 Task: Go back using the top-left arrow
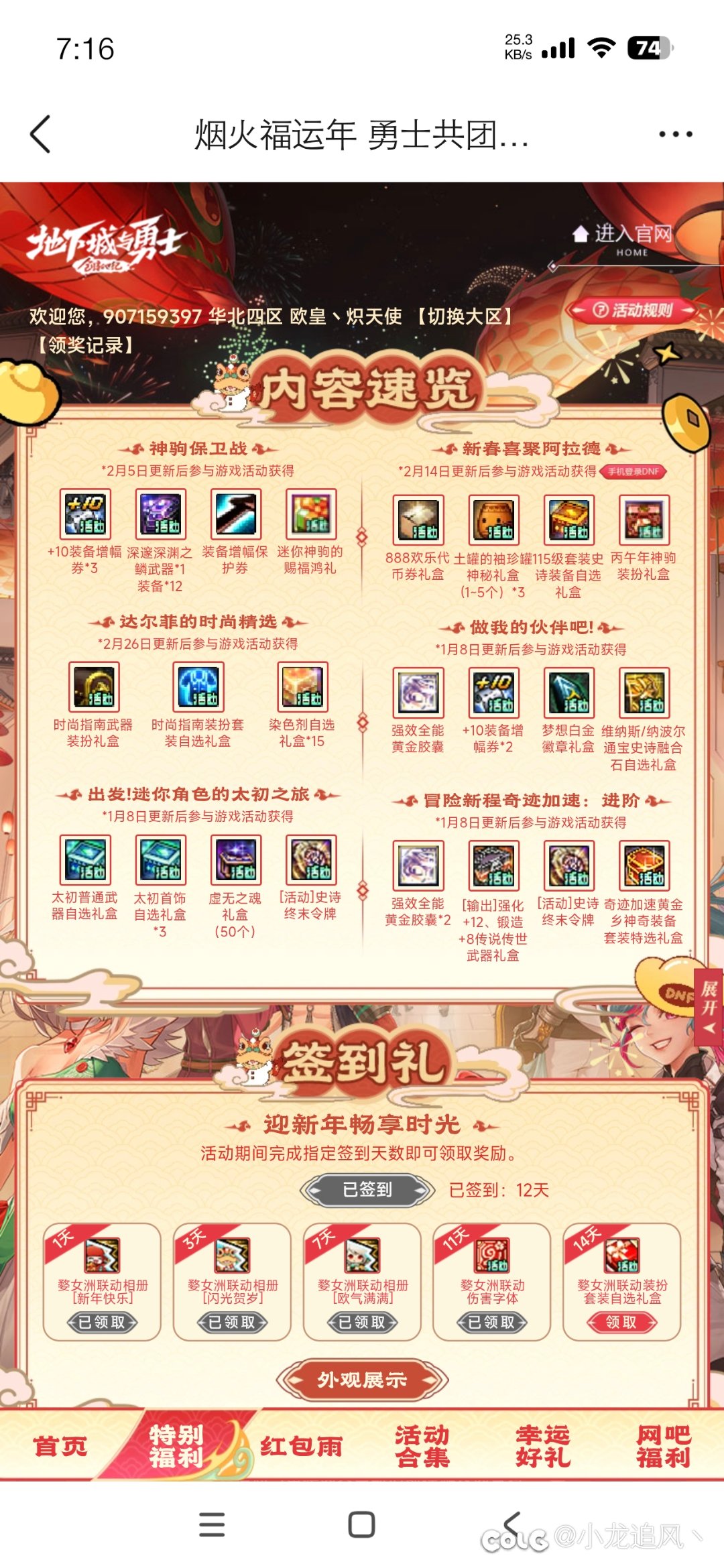coord(42,134)
